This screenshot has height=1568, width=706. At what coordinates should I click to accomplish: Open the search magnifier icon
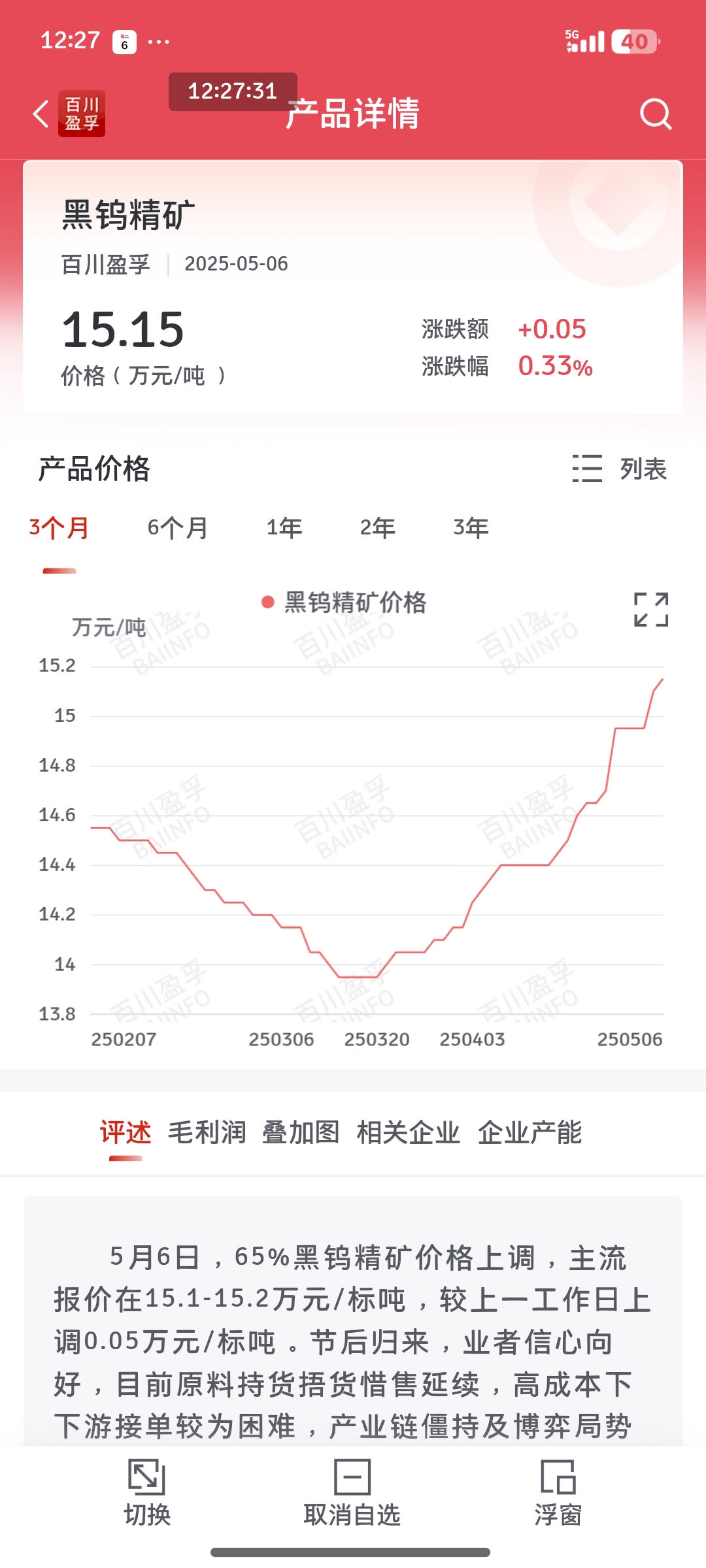[x=656, y=114]
